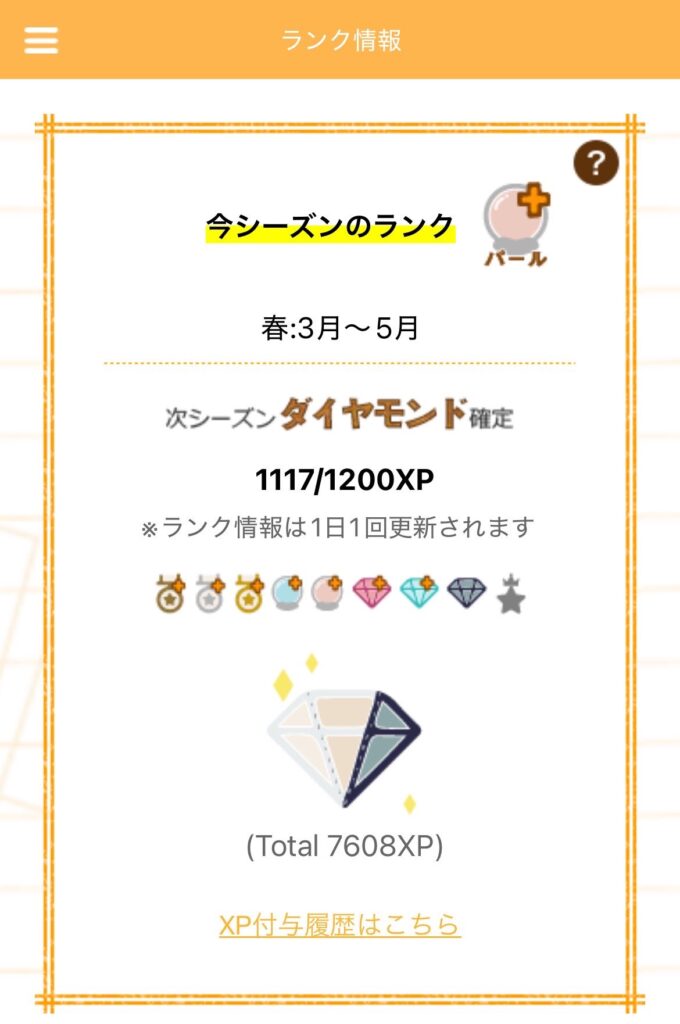Open the question mark help icon

point(596,163)
